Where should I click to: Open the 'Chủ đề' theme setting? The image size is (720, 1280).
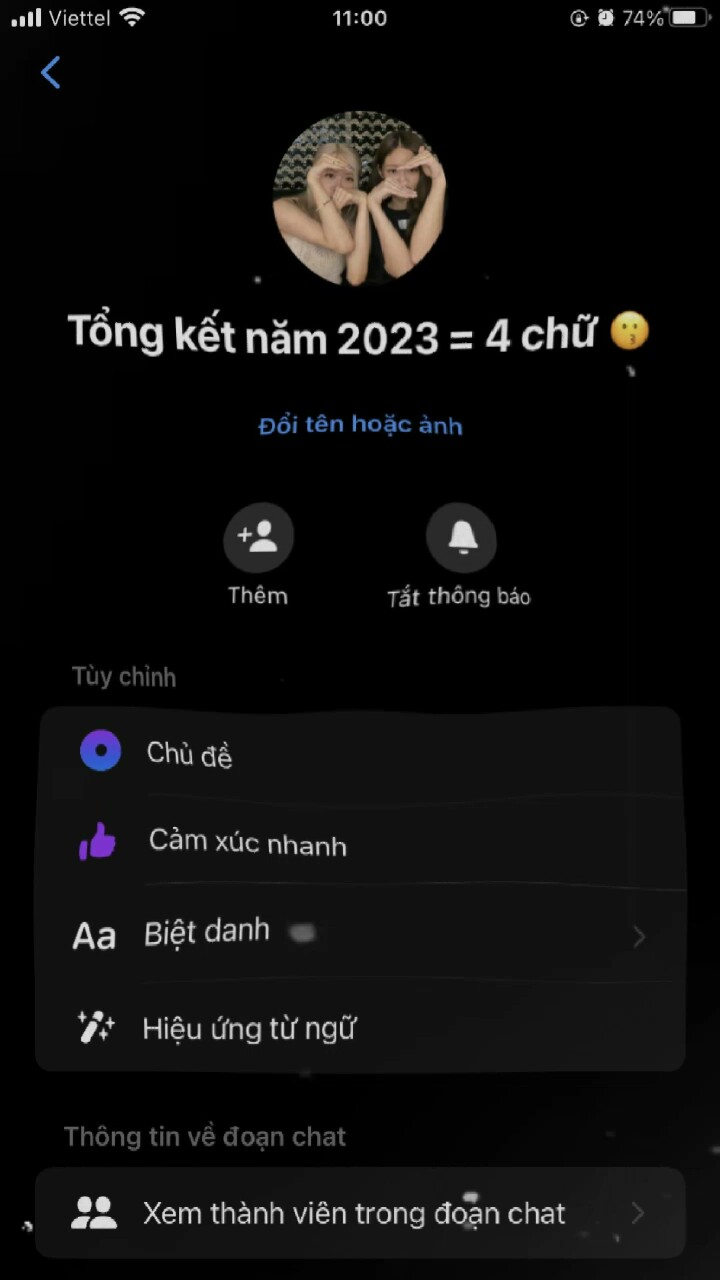[360, 753]
